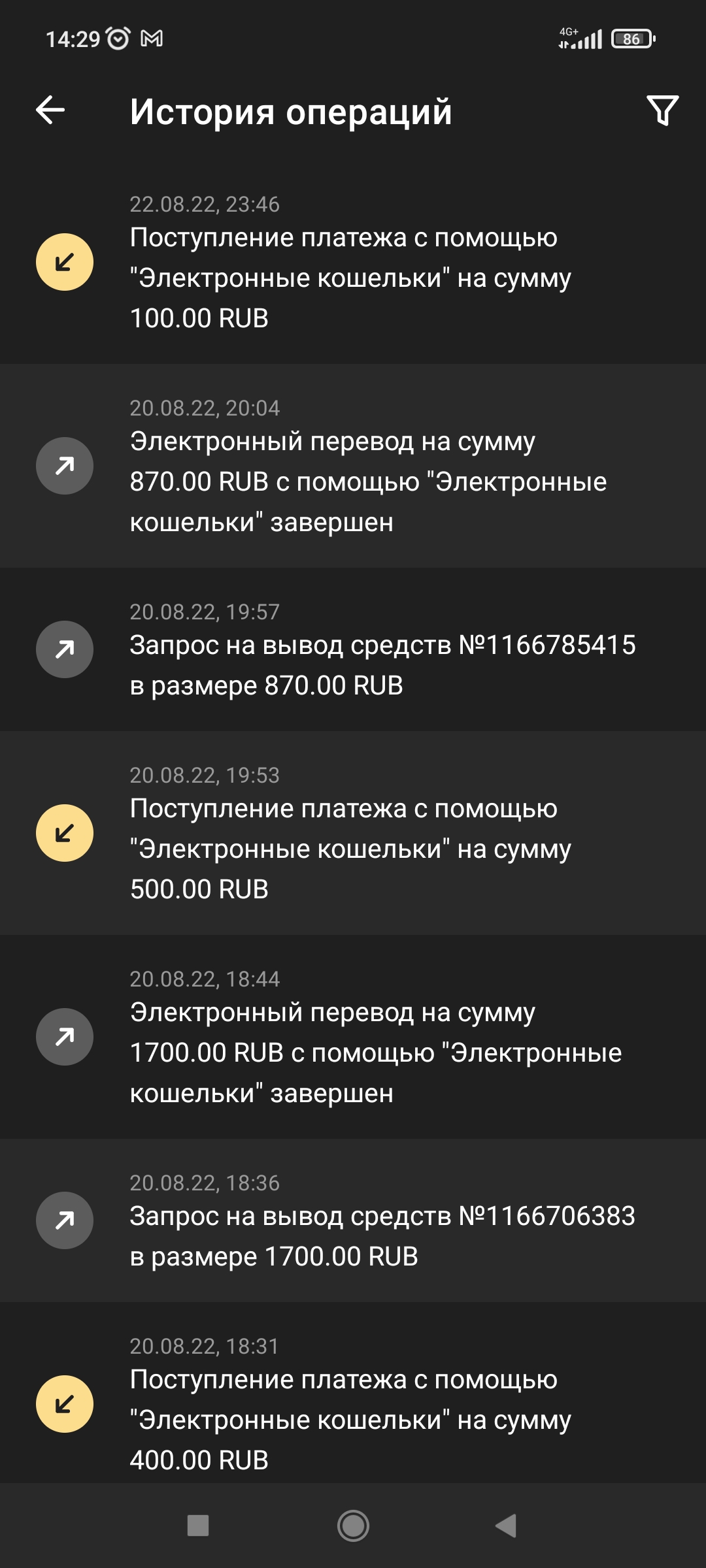Open the 400.00 RUB deposit from 18:31
This screenshot has width=706, height=1568.
click(x=353, y=1405)
